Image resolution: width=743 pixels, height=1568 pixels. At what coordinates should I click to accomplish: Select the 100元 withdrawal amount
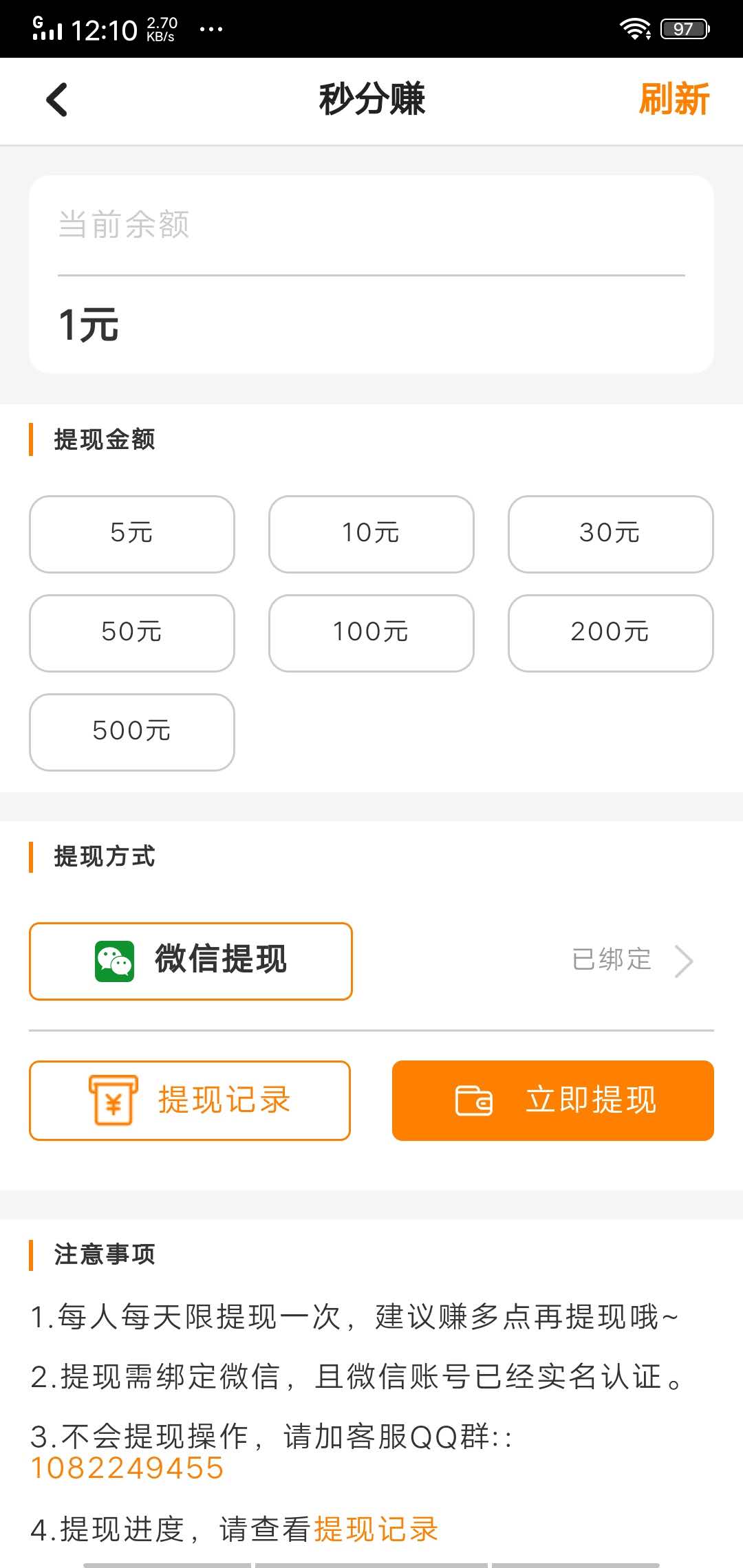370,633
